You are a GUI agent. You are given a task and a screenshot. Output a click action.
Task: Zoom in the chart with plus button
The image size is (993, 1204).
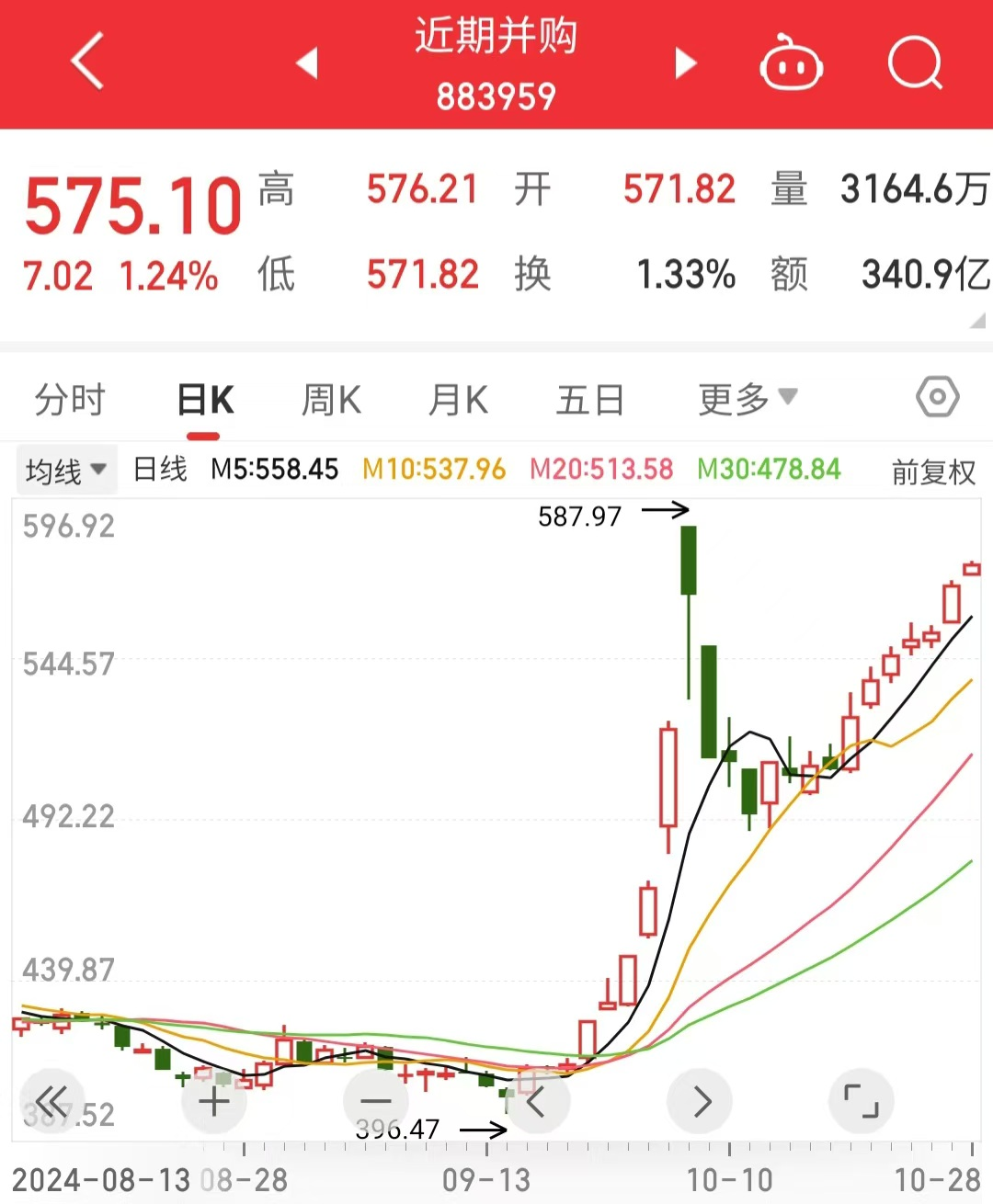coord(213,1100)
